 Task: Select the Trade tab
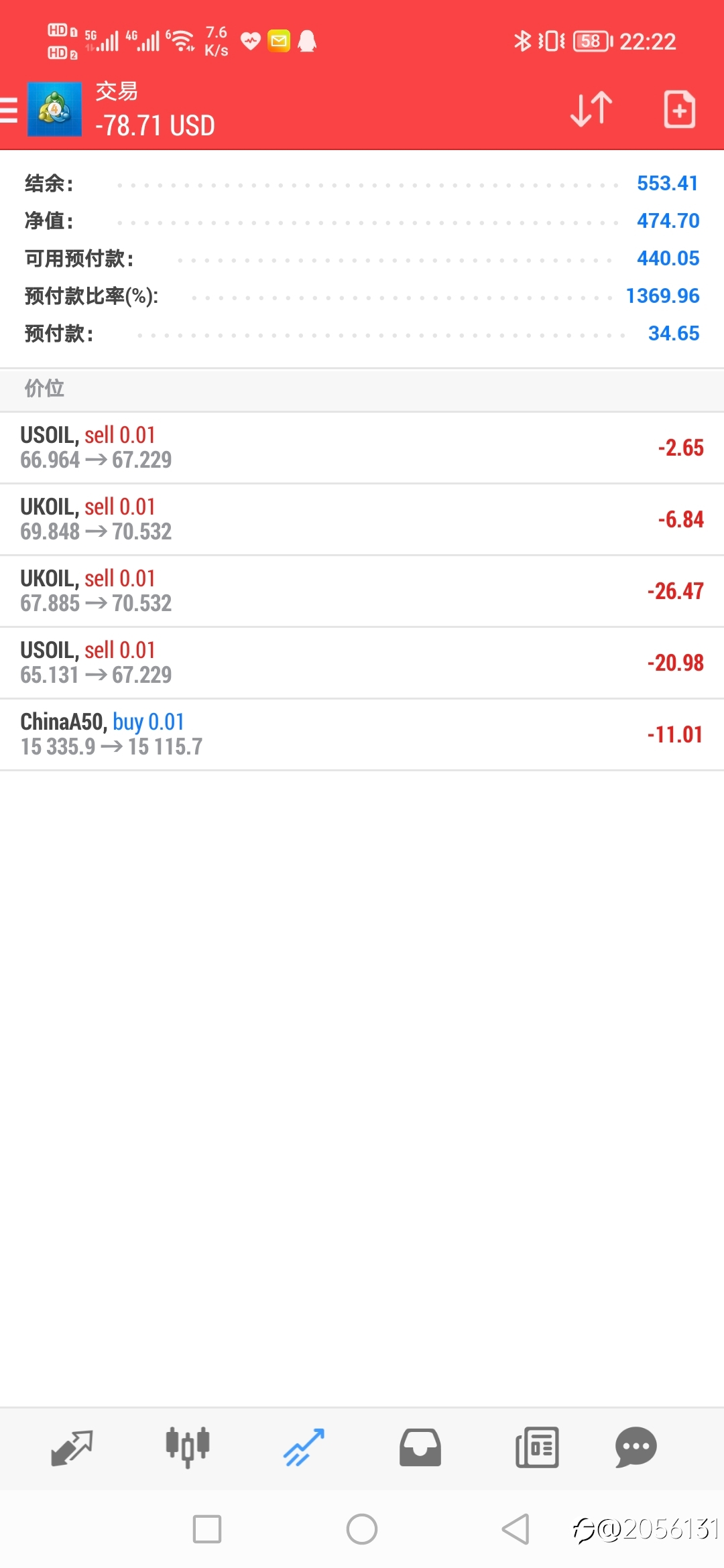click(x=304, y=1447)
